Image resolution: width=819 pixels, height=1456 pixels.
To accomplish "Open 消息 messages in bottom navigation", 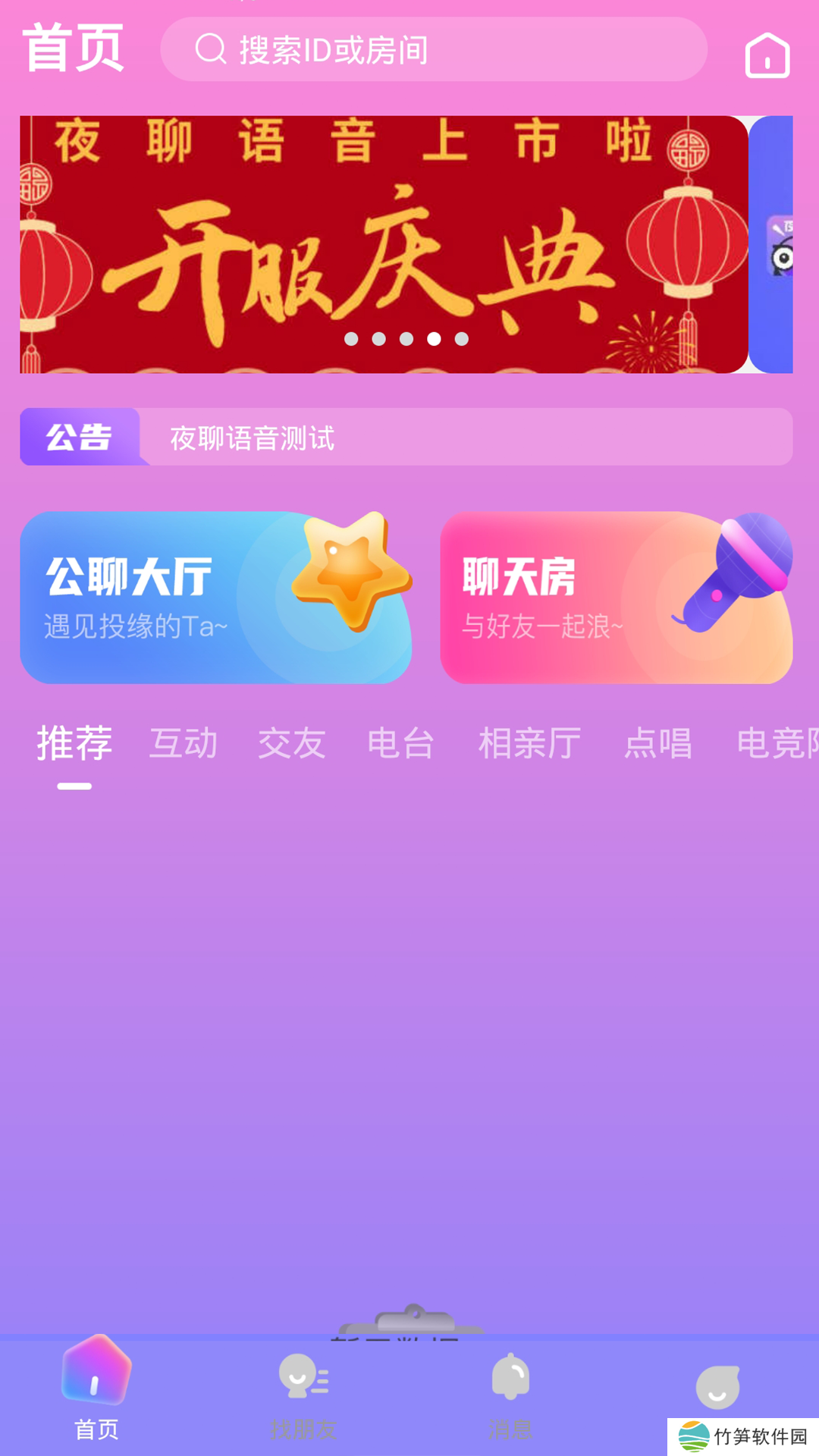I will (510, 1392).
